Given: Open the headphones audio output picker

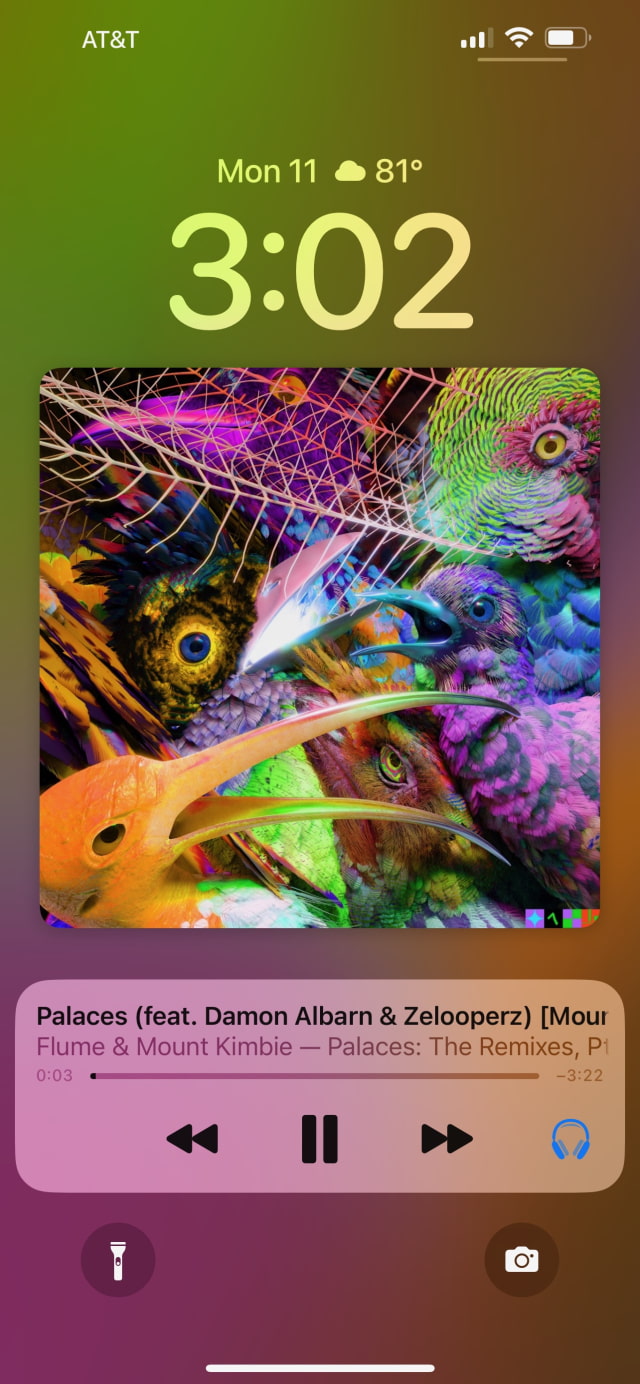Looking at the screenshot, I should (x=571, y=1139).
